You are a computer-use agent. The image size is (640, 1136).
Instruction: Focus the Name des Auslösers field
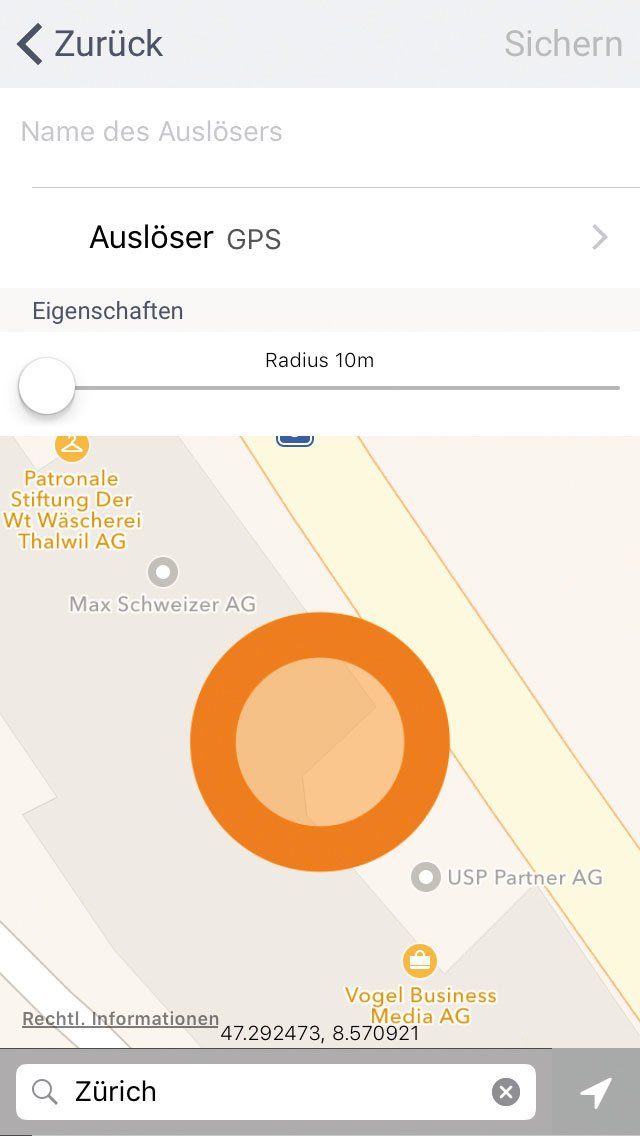coord(320,132)
